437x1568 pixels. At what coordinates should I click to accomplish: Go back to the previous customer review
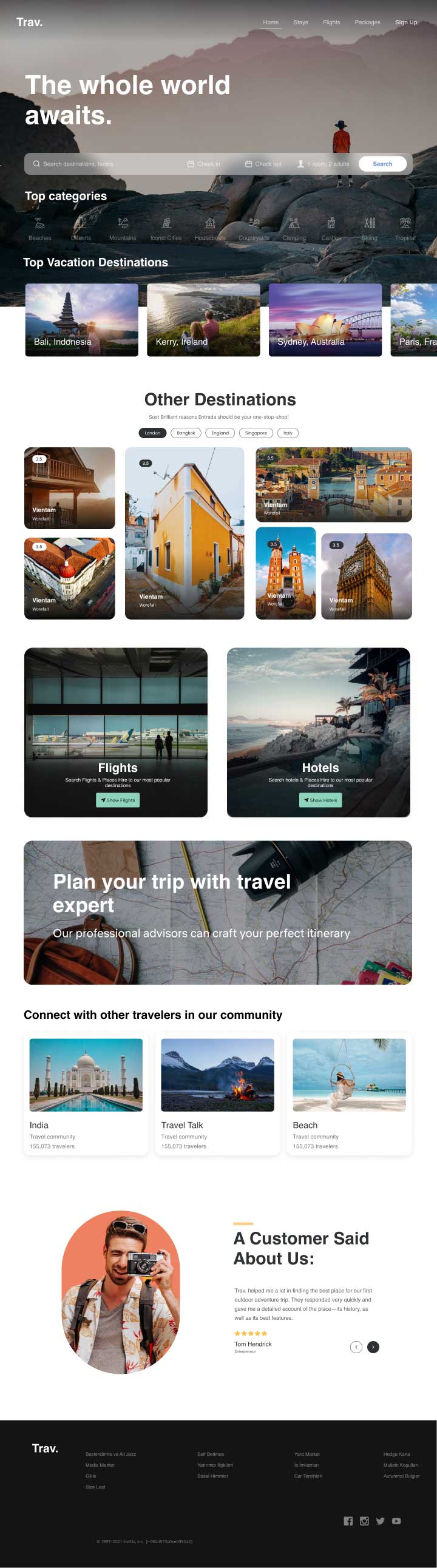[356, 1347]
